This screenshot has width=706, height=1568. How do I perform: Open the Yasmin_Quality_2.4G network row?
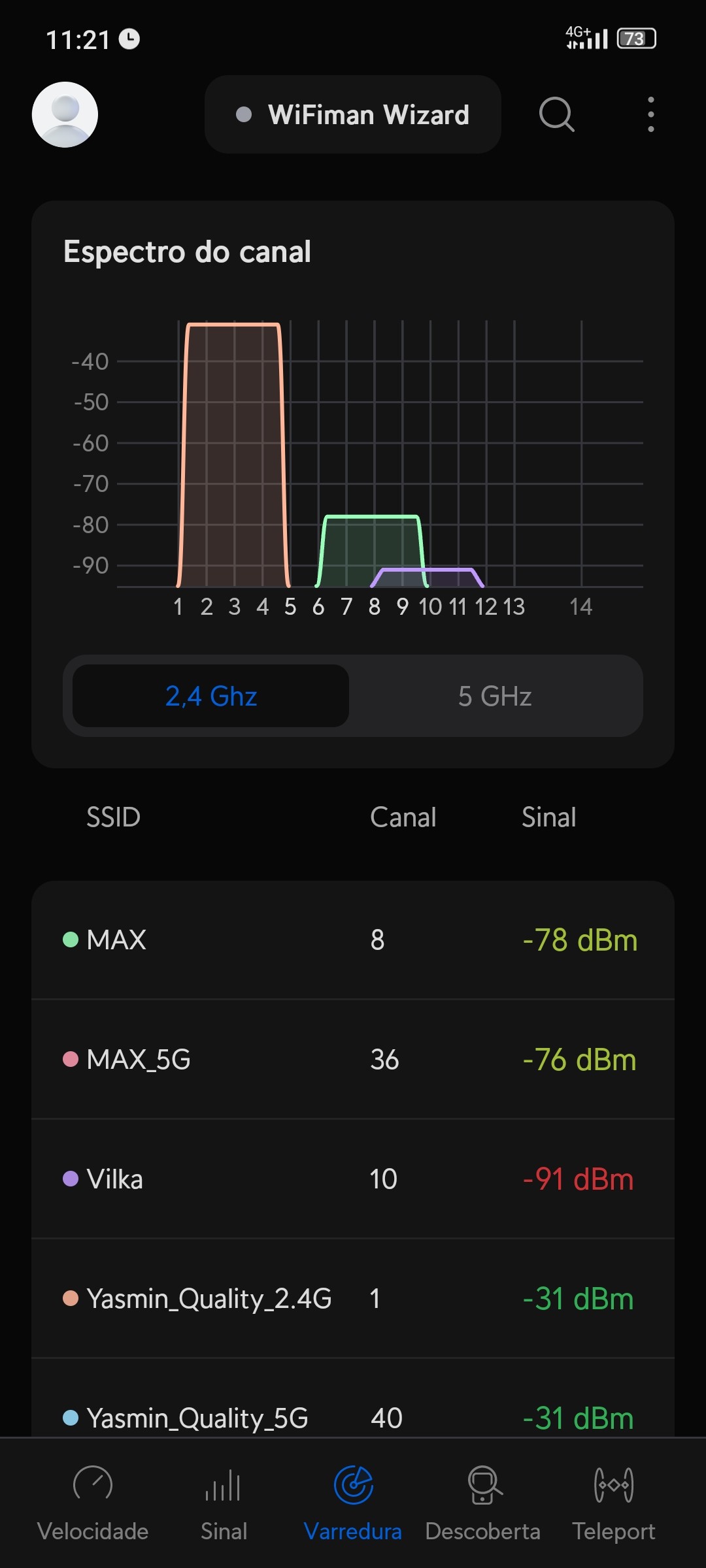click(353, 1298)
